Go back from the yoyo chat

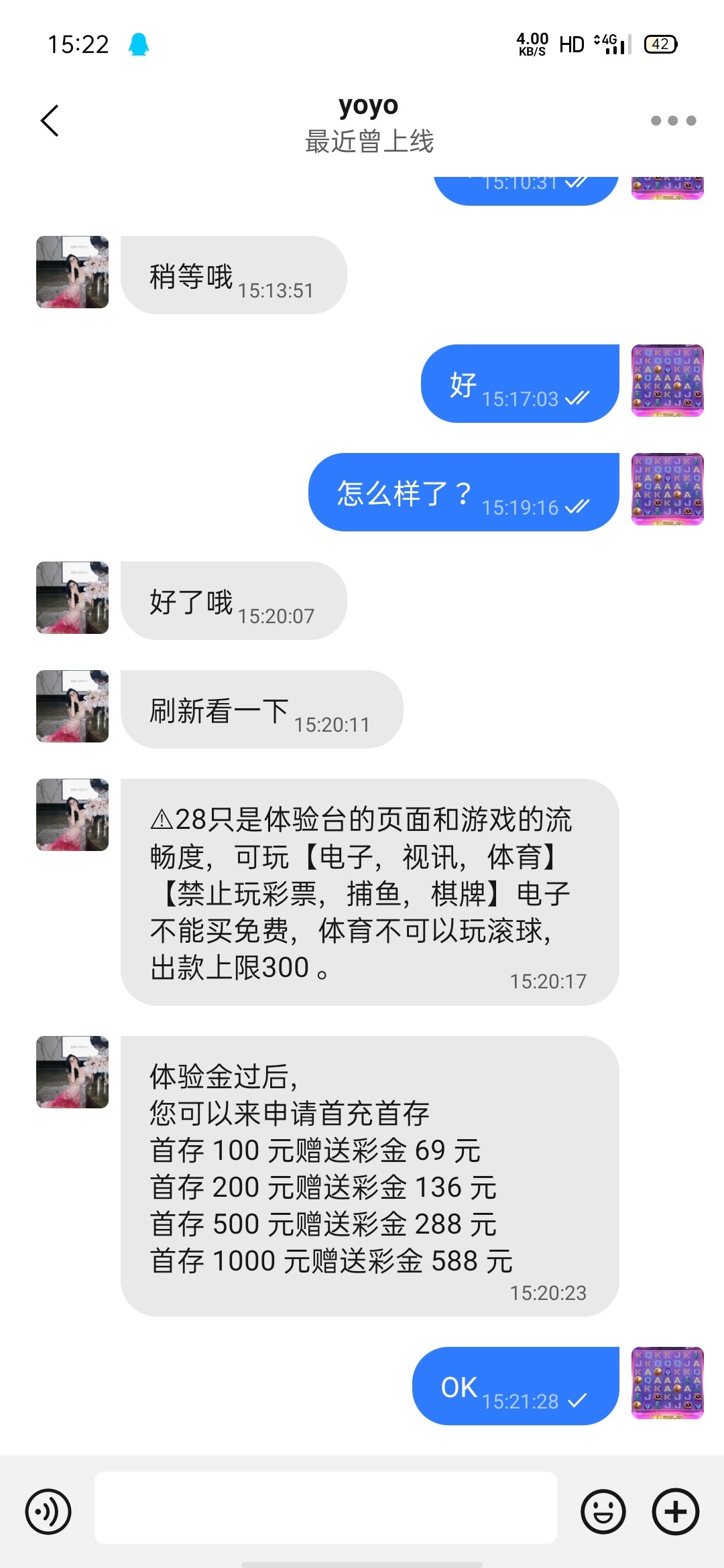tap(50, 121)
